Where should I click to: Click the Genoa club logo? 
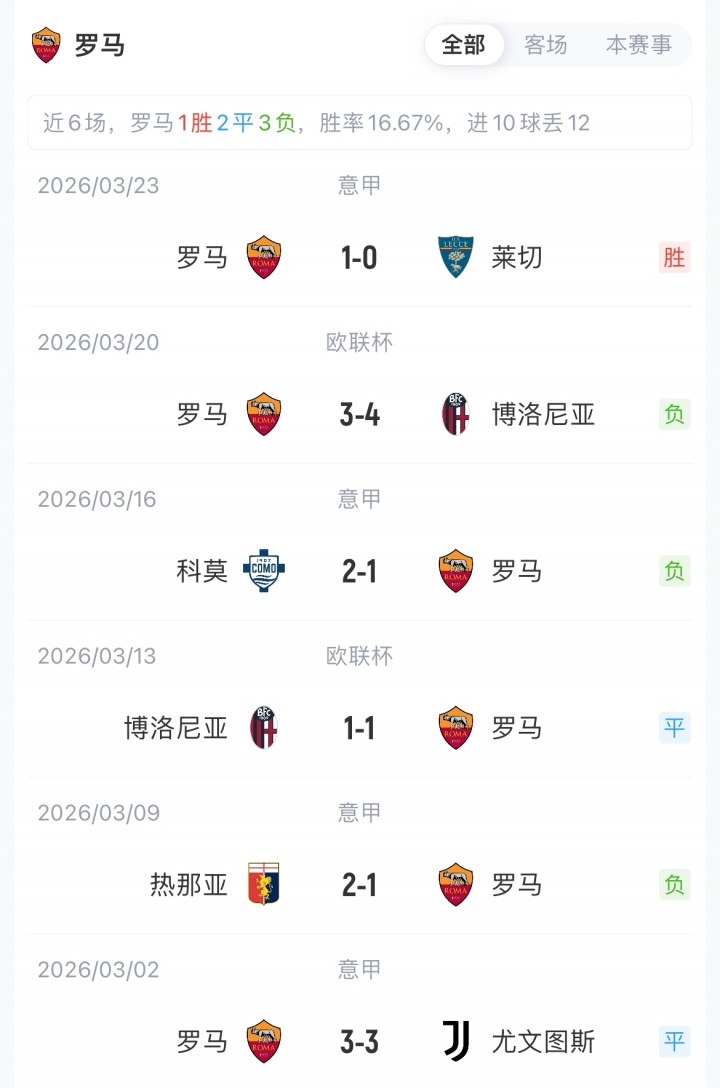264,885
